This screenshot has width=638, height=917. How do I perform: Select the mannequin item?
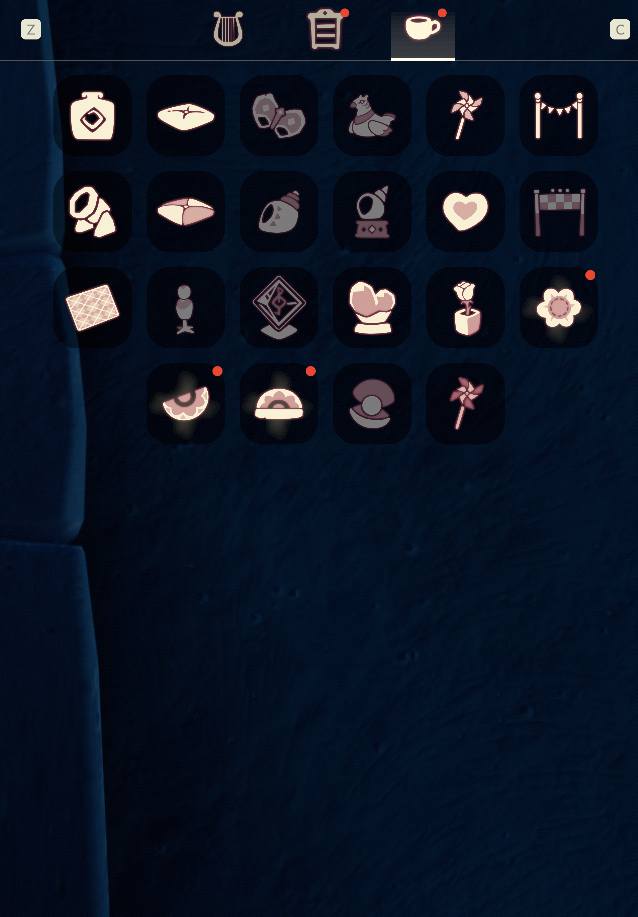click(186, 308)
